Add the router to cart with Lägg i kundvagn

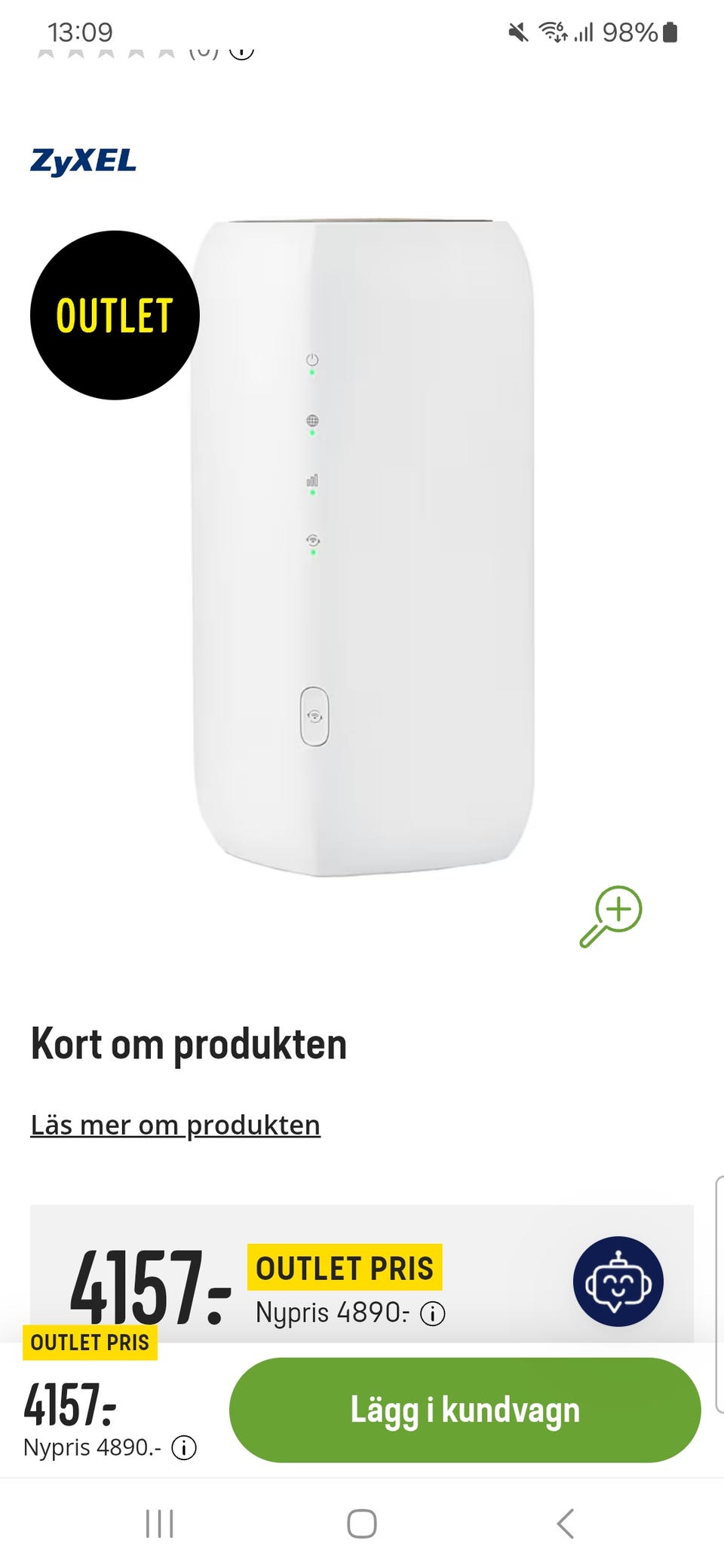[x=465, y=1410]
